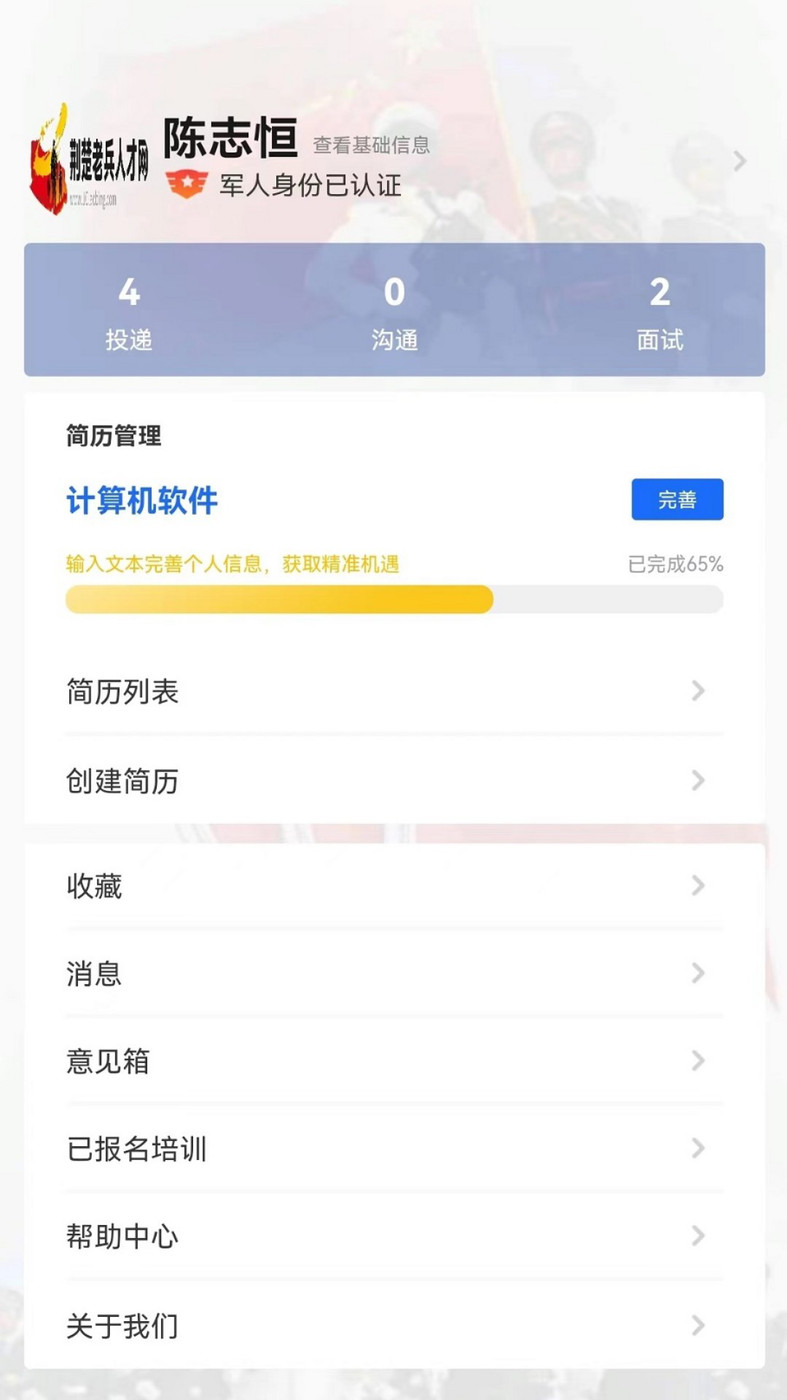Open 简历列表
Screen dimensions: 787x1400
394,692
